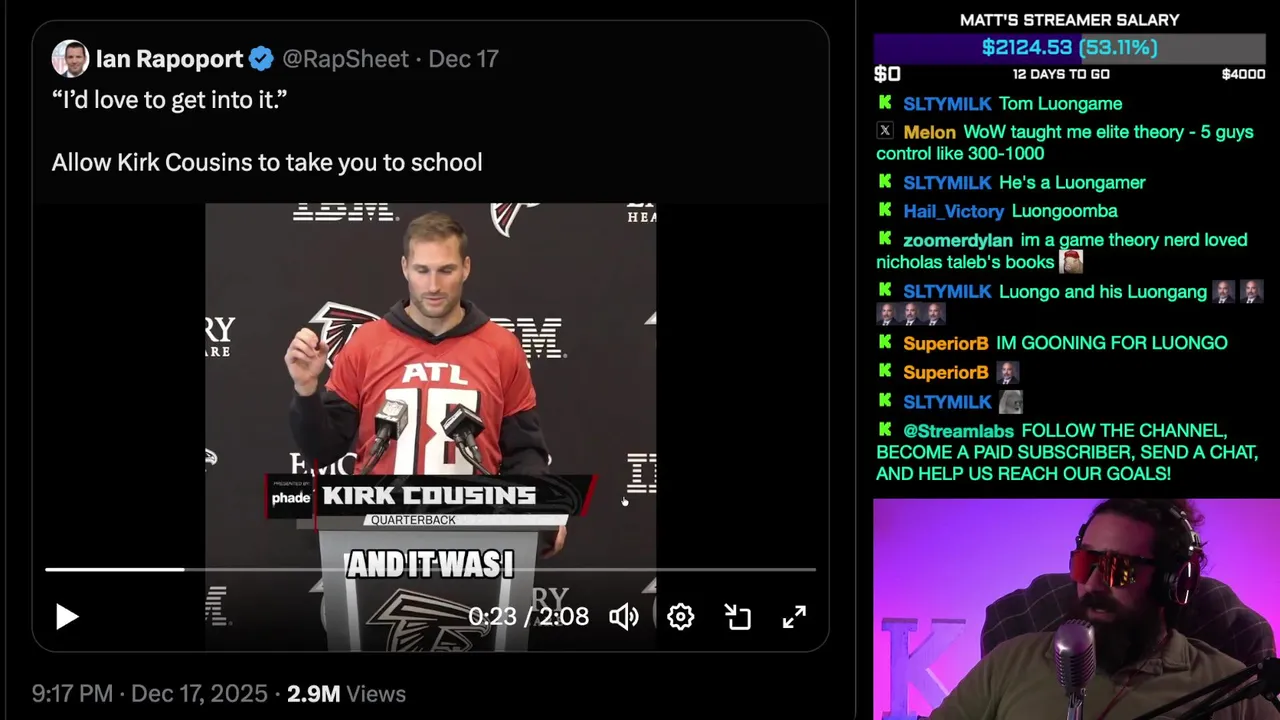Enter fullscreen video mode
This screenshot has height=720, width=1280.
[794, 617]
